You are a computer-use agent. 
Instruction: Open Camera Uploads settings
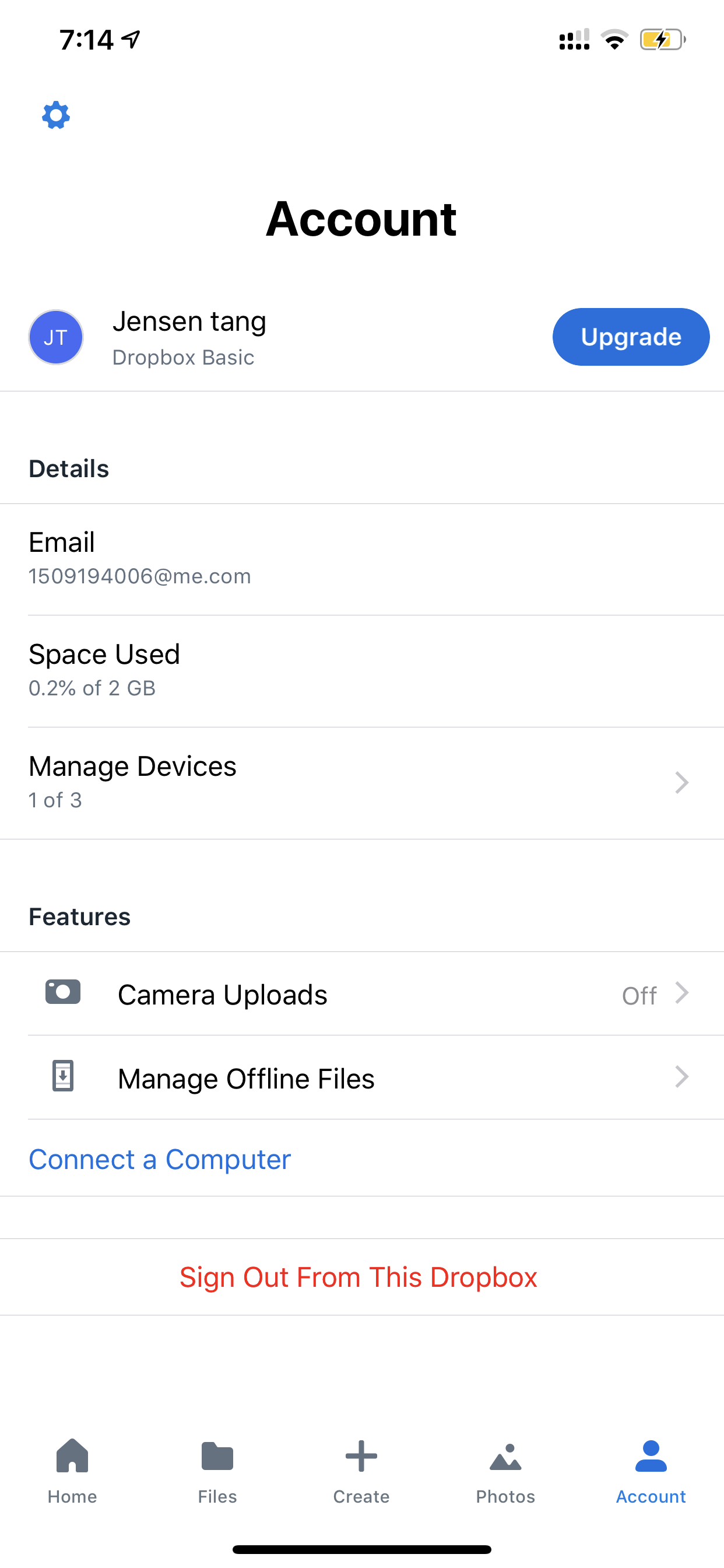coord(362,993)
